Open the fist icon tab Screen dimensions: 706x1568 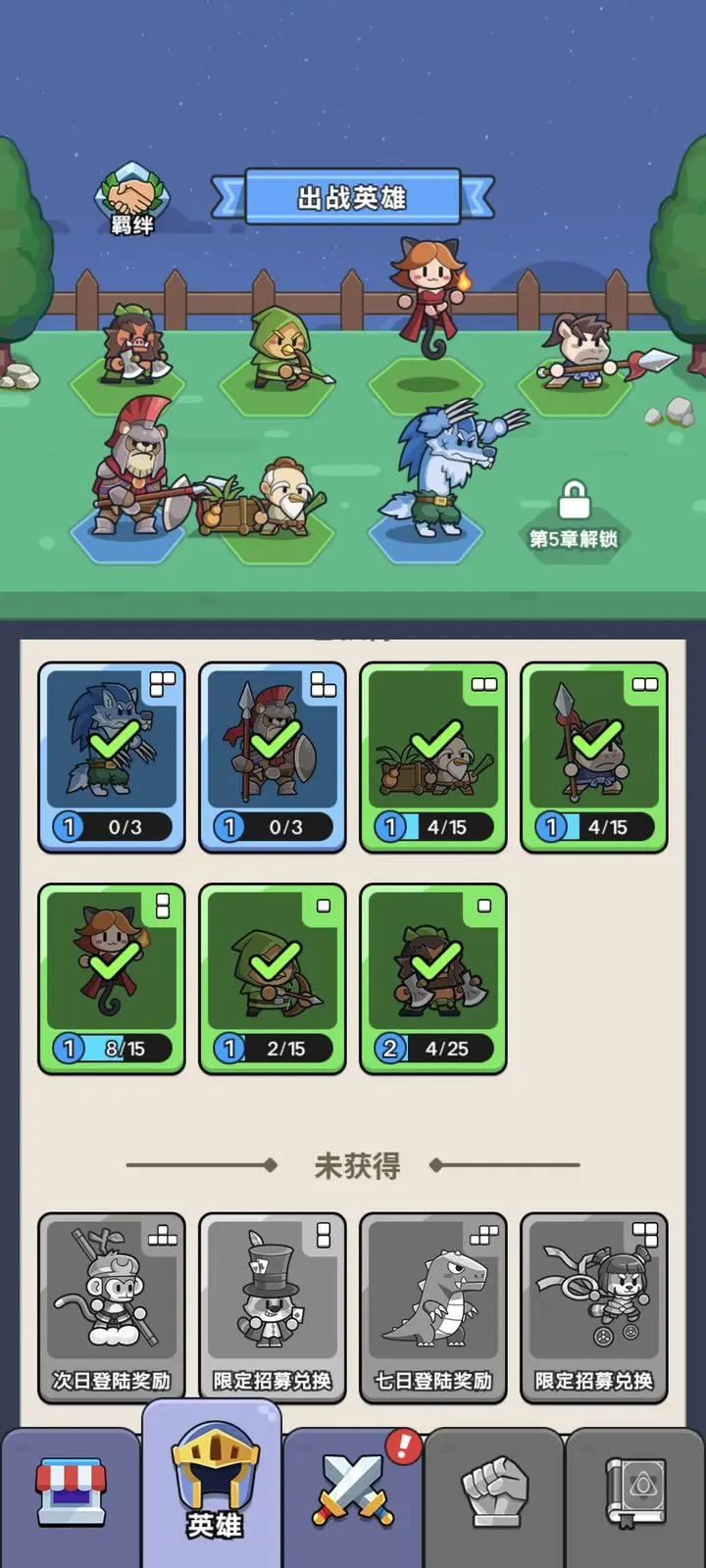pyautogui.click(x=495, y=1494)
